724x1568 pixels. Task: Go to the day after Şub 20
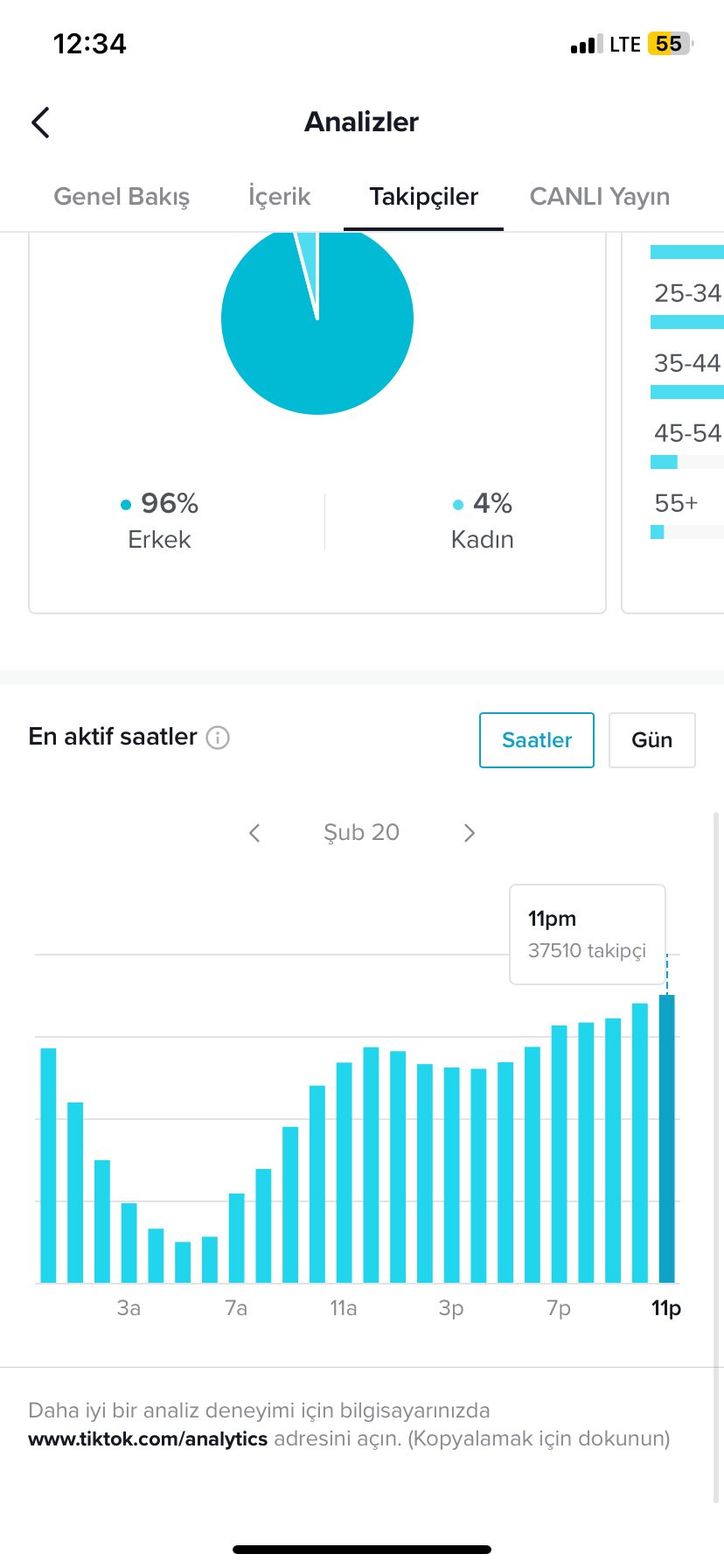coord(470,833)
